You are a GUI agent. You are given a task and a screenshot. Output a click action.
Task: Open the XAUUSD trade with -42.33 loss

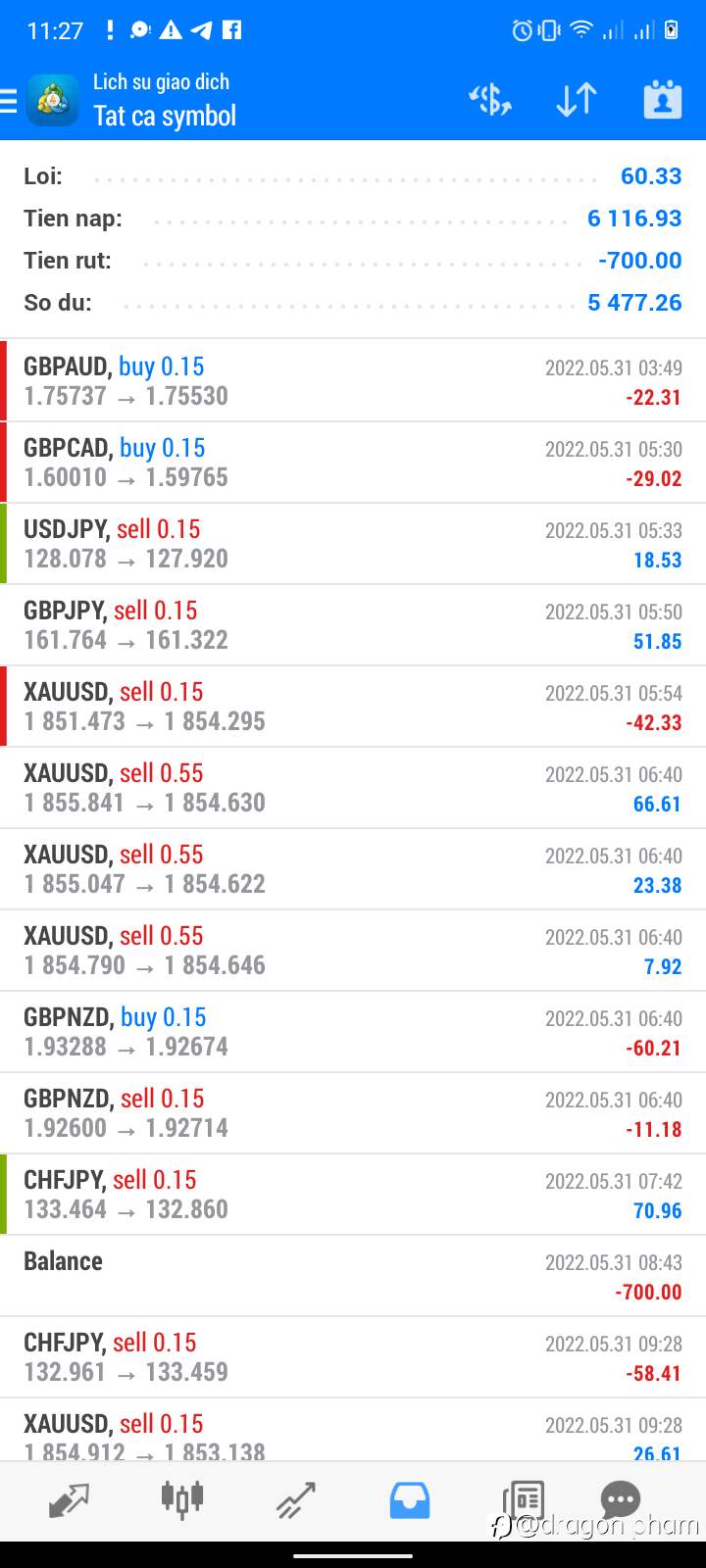(353, 707)
